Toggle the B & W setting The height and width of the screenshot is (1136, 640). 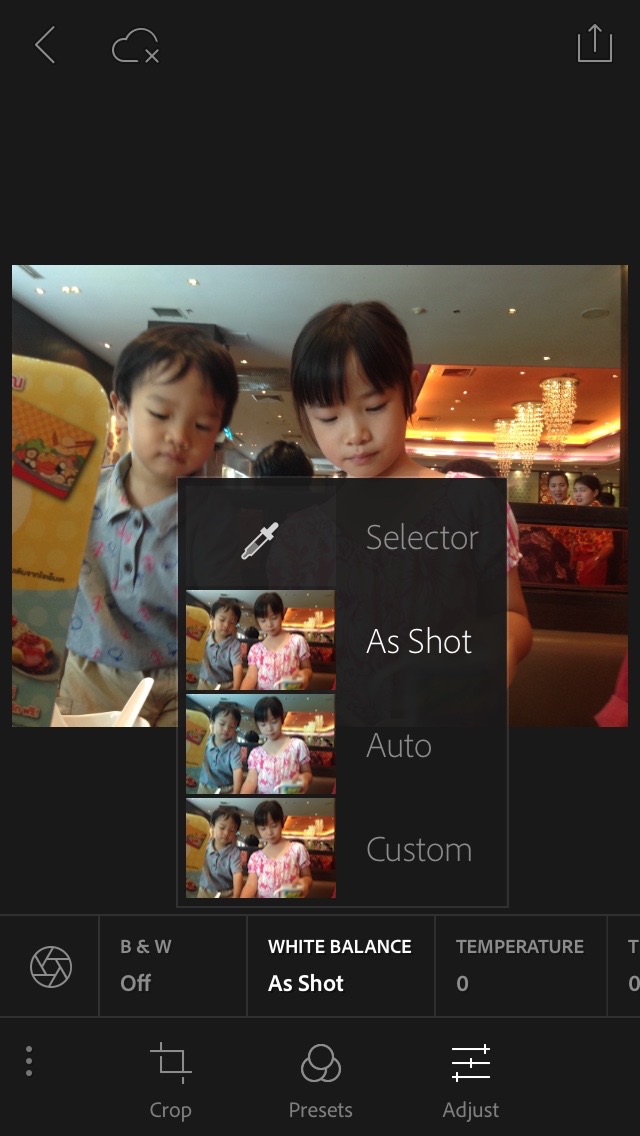tap(172, 966)
